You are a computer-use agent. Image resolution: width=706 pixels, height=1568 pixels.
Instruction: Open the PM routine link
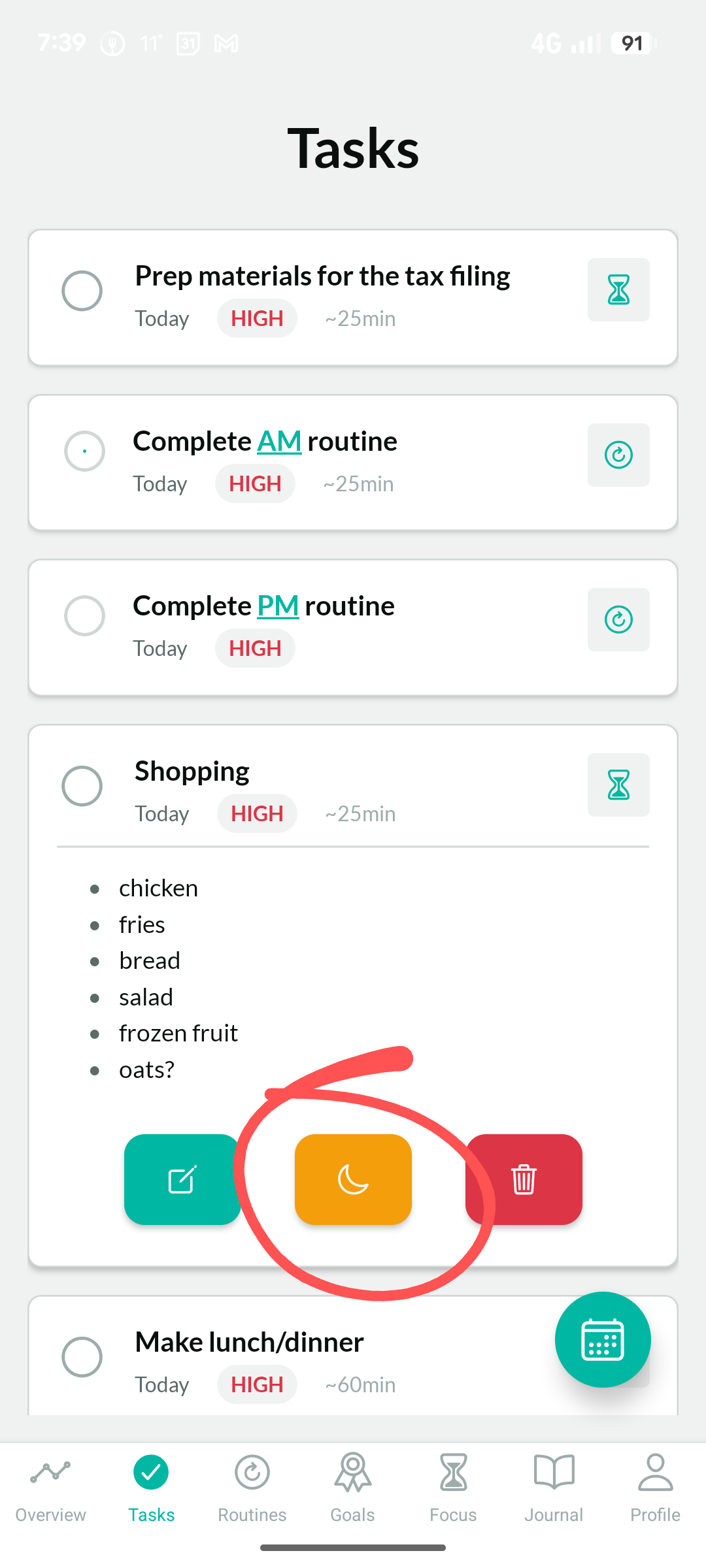click(x=278, y=606)
